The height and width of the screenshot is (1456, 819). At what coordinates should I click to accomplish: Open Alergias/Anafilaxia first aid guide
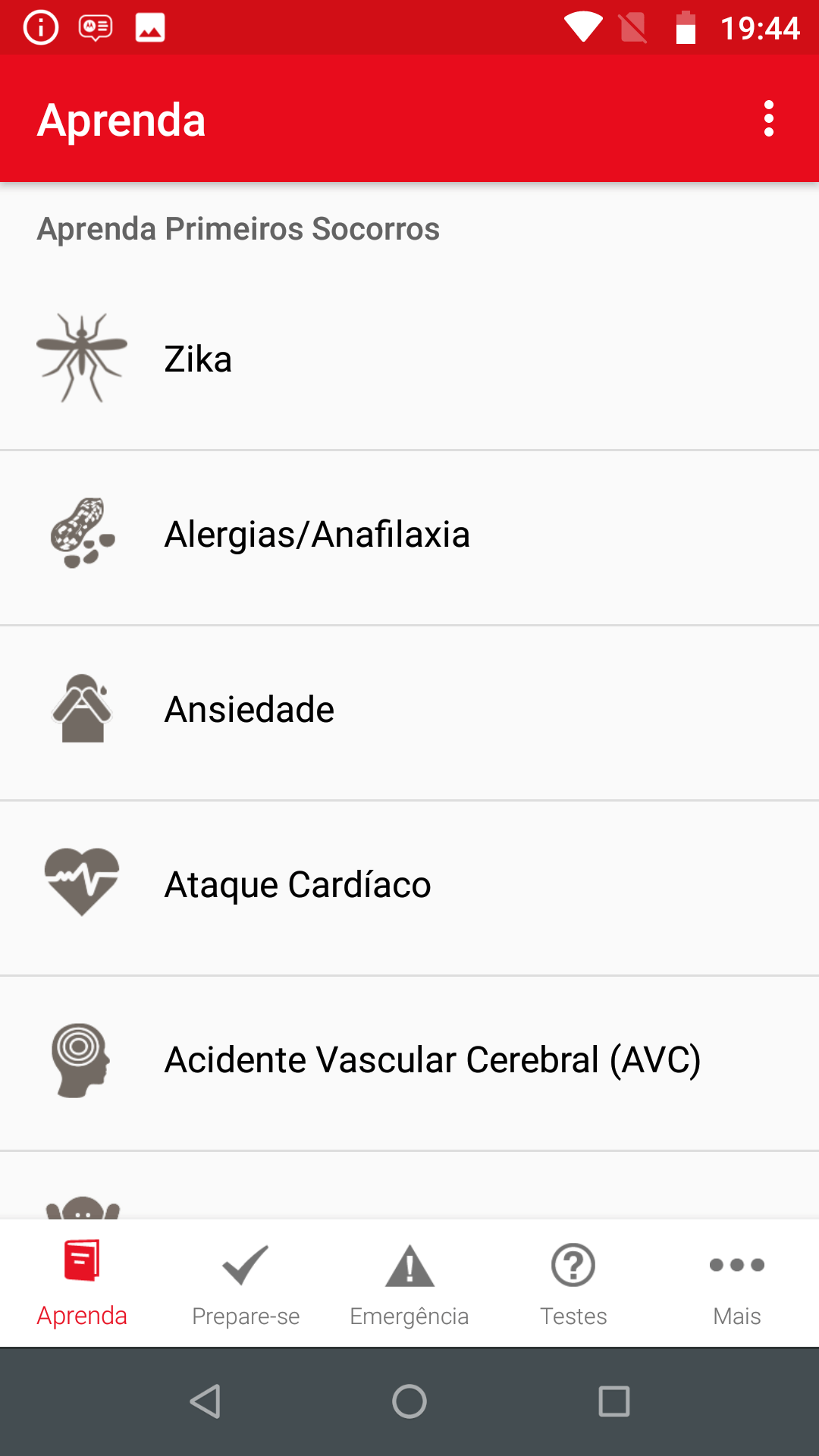409,535
